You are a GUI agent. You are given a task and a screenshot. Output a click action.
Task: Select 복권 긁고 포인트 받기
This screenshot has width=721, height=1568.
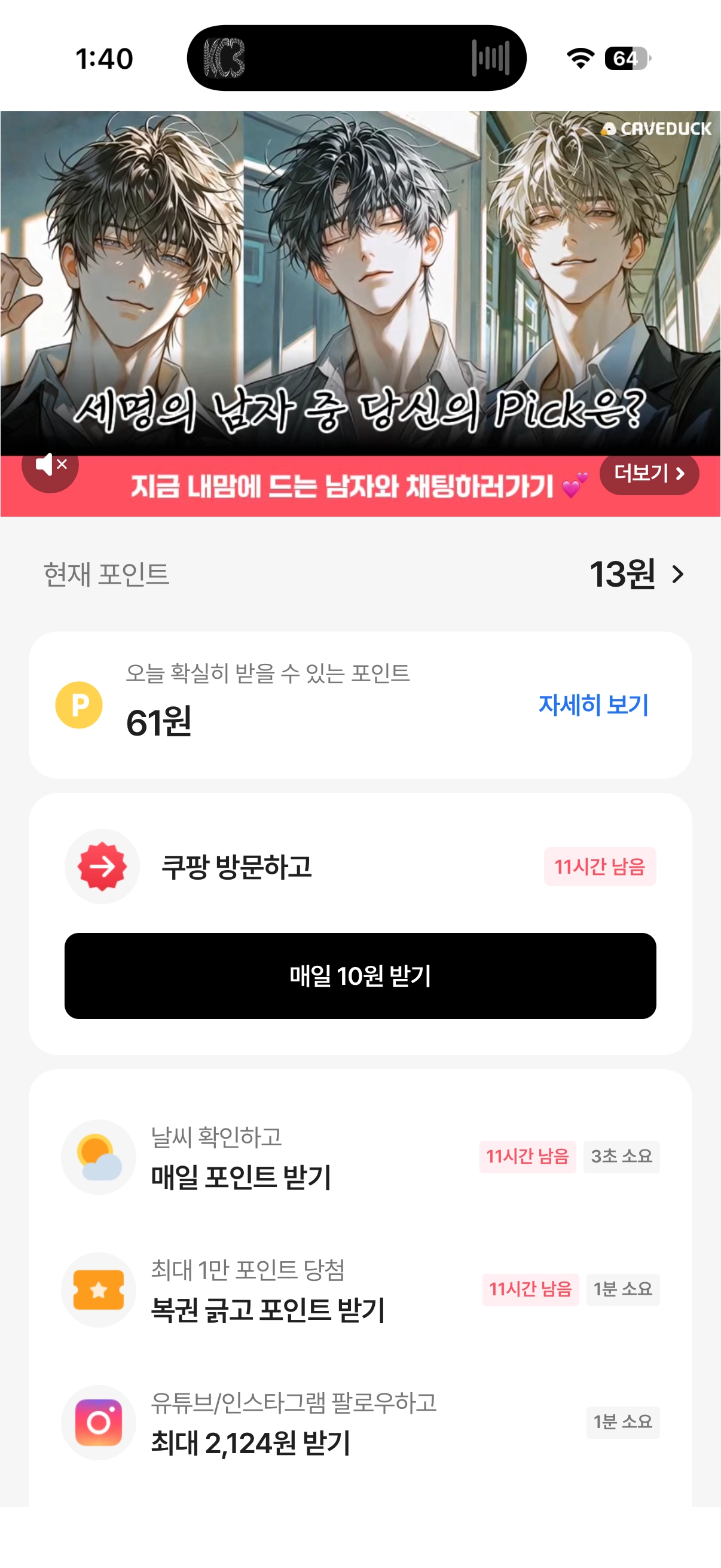click(x=360, y=1289)
